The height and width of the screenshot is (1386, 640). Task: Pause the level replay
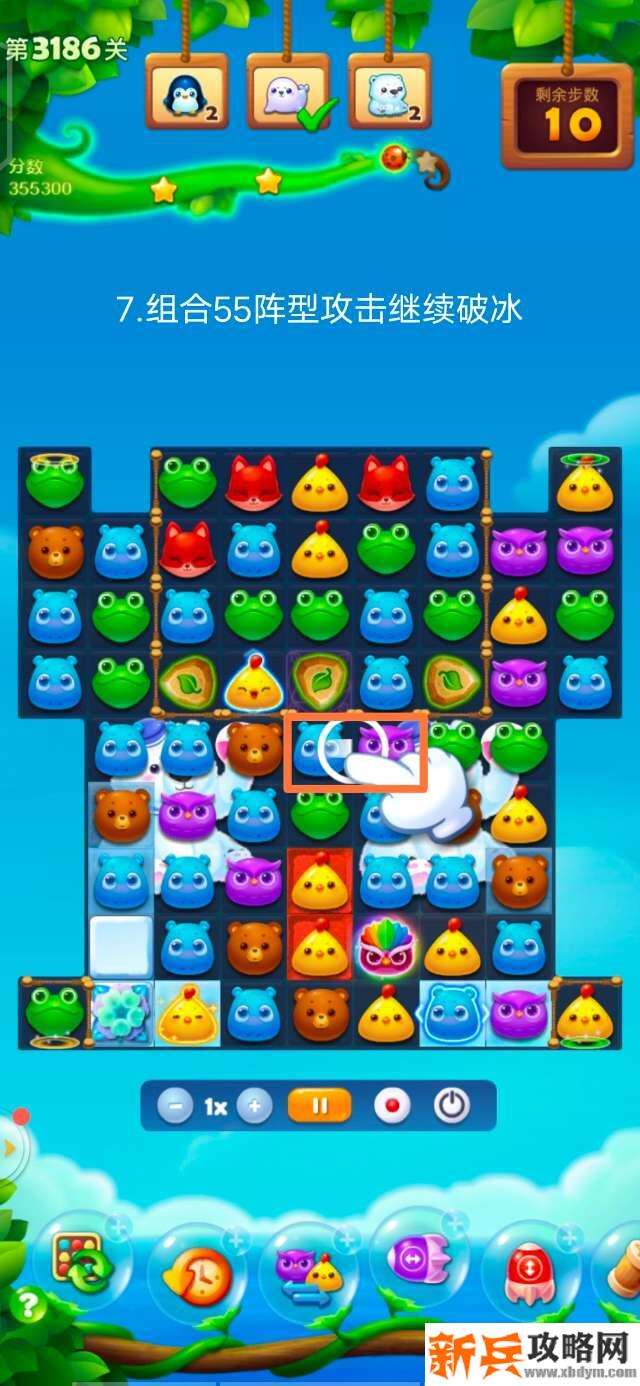[320, 1107]
